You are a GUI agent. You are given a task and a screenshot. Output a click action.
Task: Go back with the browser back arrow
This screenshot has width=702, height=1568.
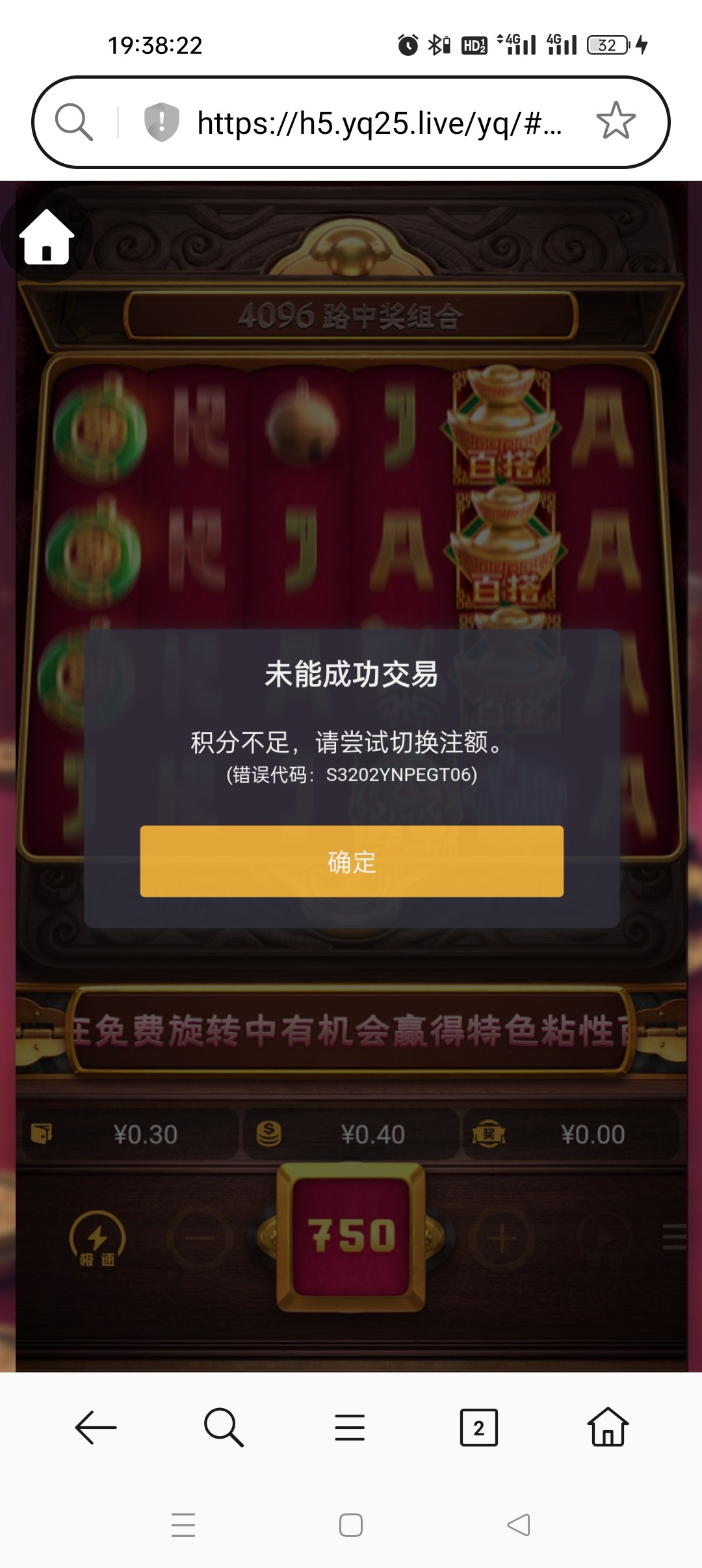(96, 1428)
